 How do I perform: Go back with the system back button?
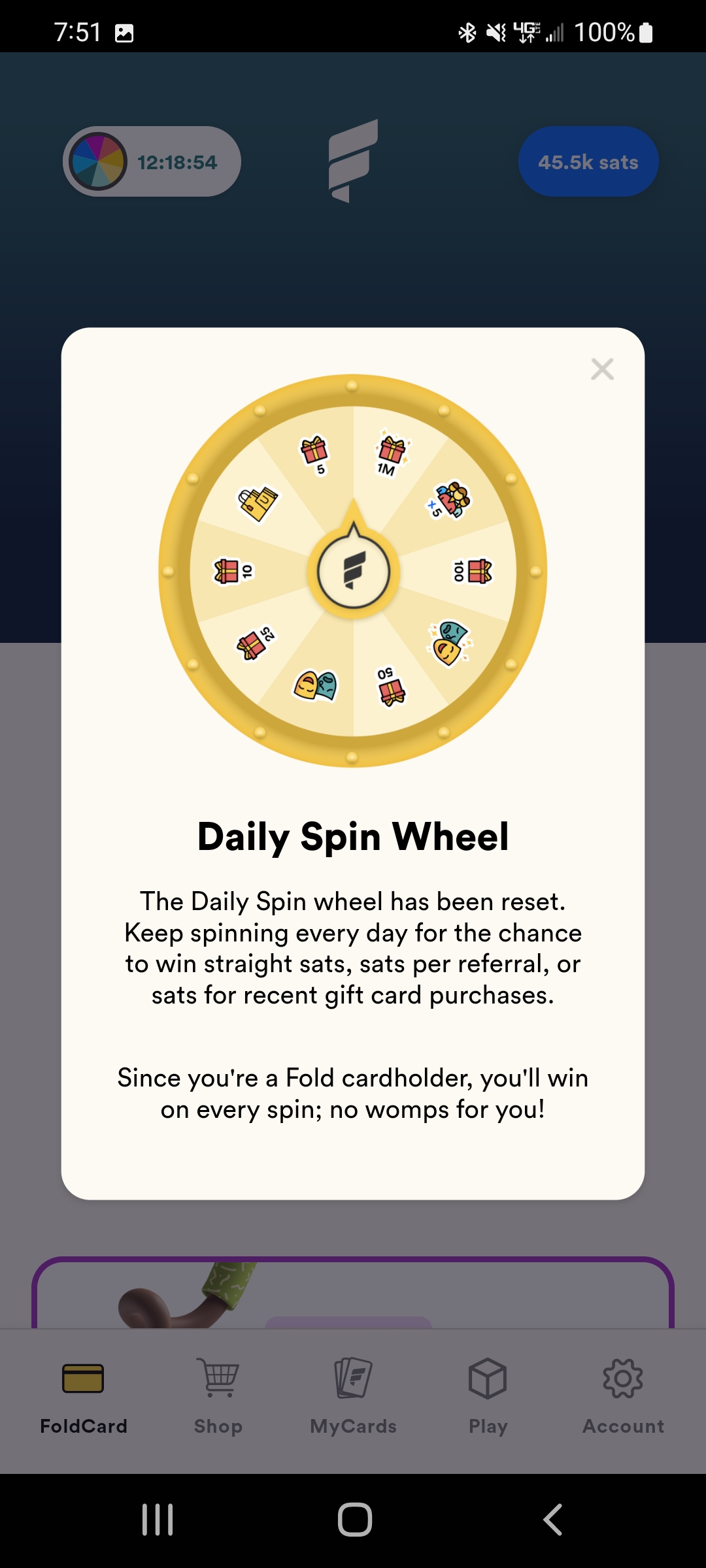click(553, 1520)
